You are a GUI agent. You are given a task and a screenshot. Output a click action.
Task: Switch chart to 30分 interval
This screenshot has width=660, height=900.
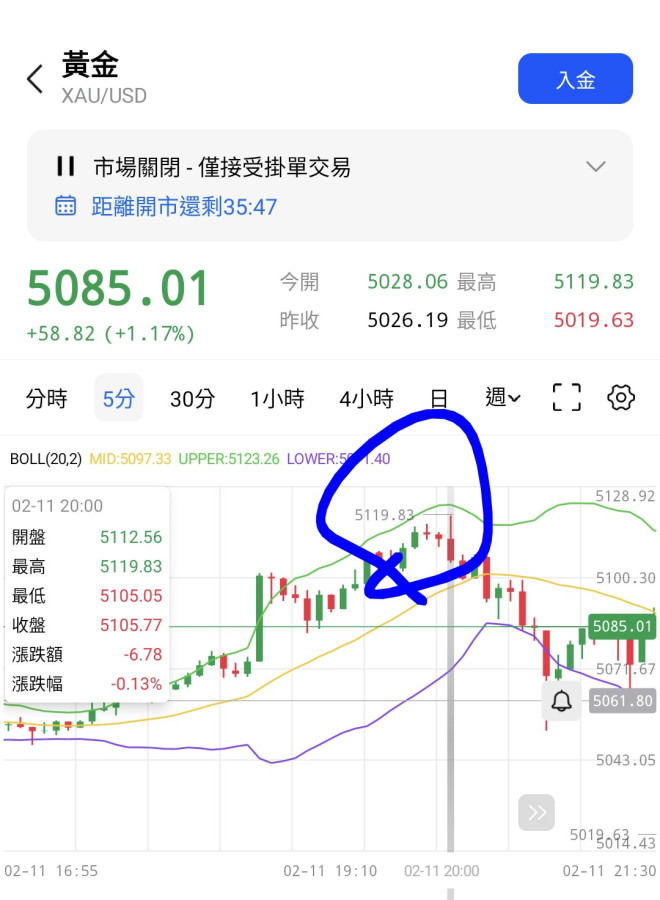192,398
